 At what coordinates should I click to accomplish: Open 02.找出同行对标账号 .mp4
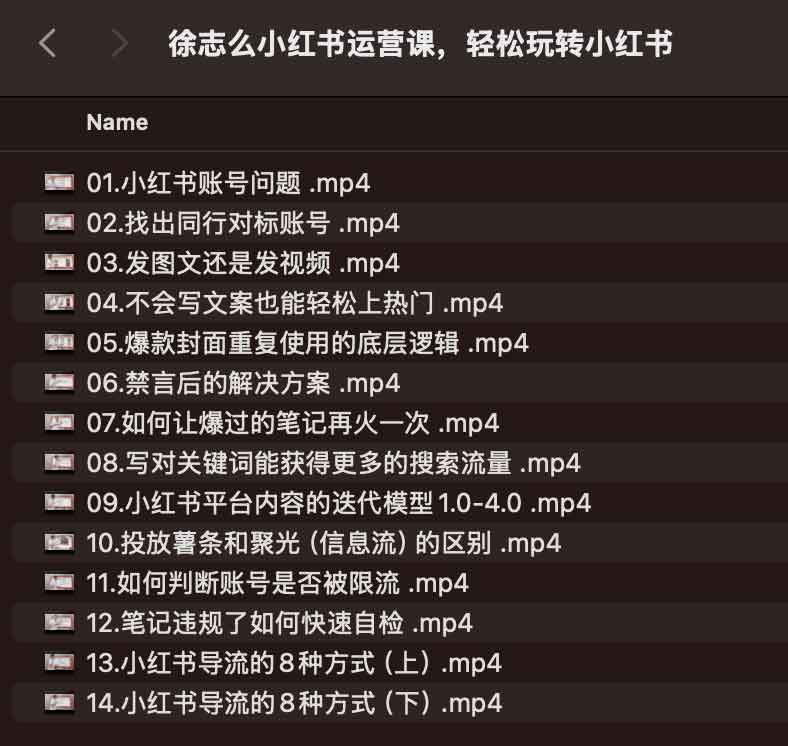point(243,222)
